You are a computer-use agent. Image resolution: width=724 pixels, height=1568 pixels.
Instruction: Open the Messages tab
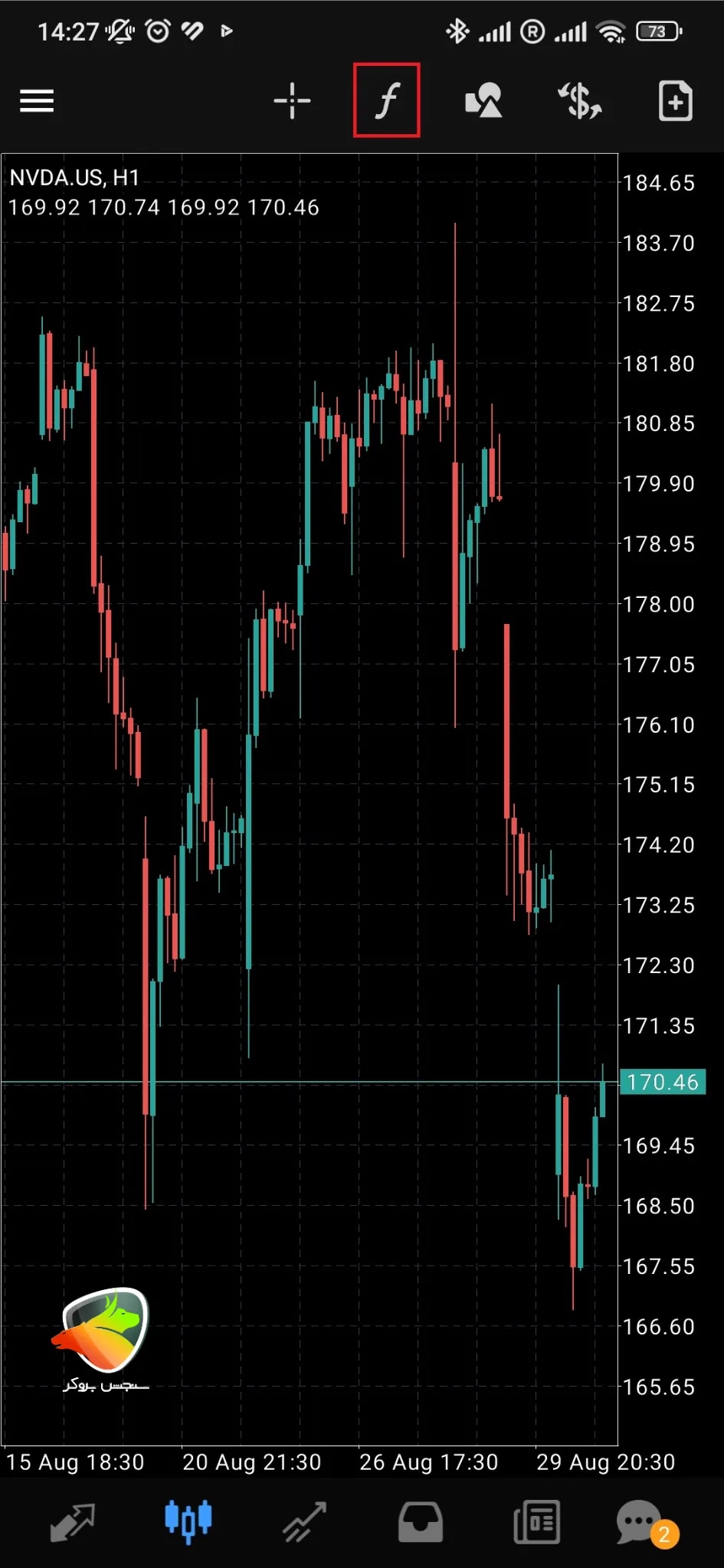tap(644, 1521)
